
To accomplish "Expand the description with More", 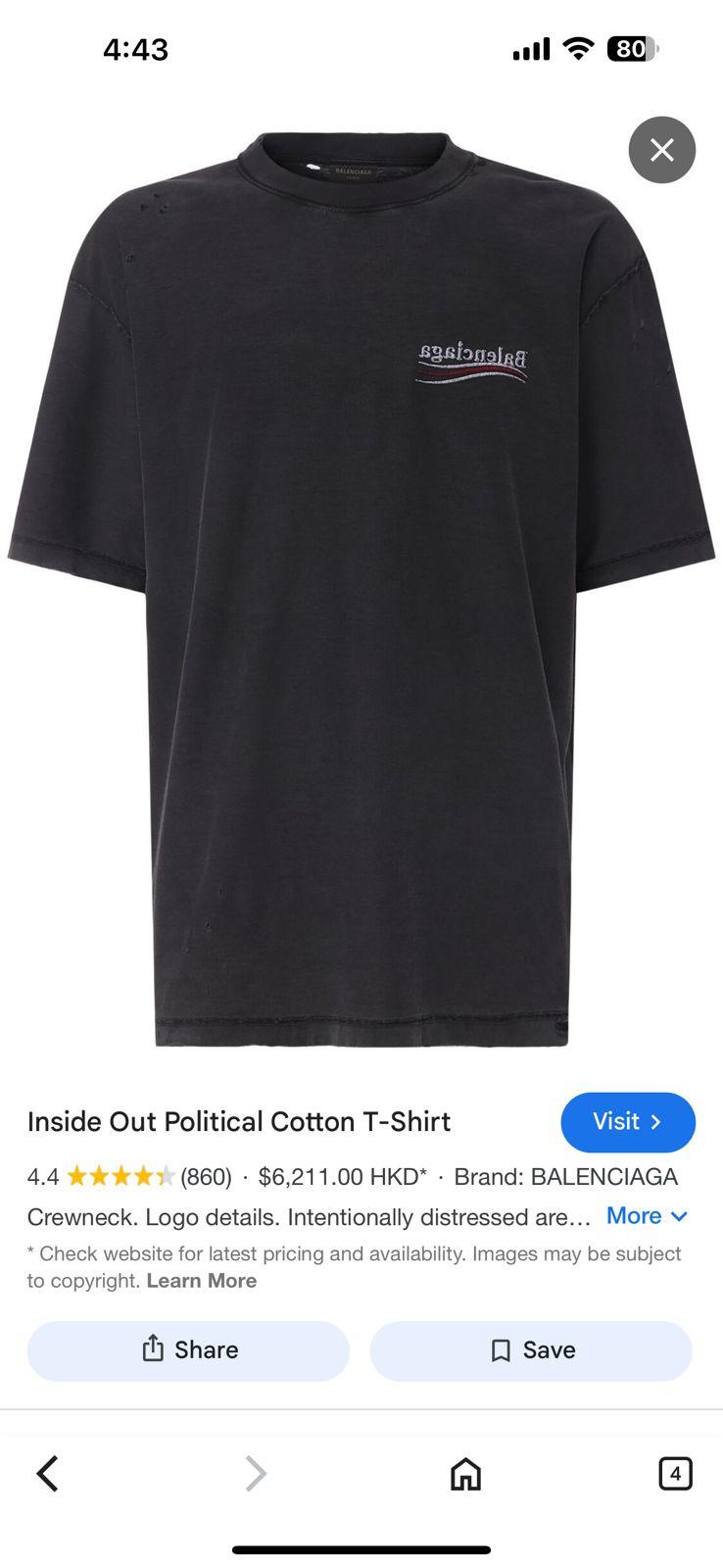I will point(647,1216).
